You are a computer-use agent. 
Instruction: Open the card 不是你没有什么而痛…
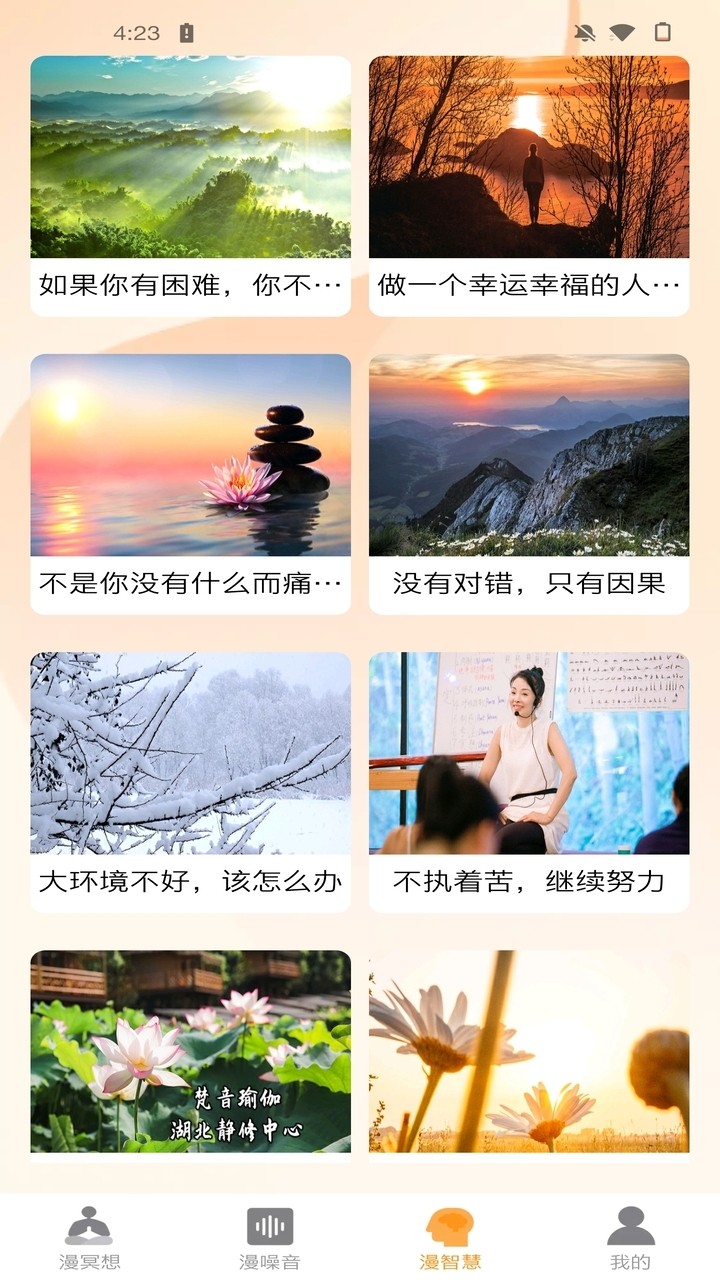(x=190, y=483)
